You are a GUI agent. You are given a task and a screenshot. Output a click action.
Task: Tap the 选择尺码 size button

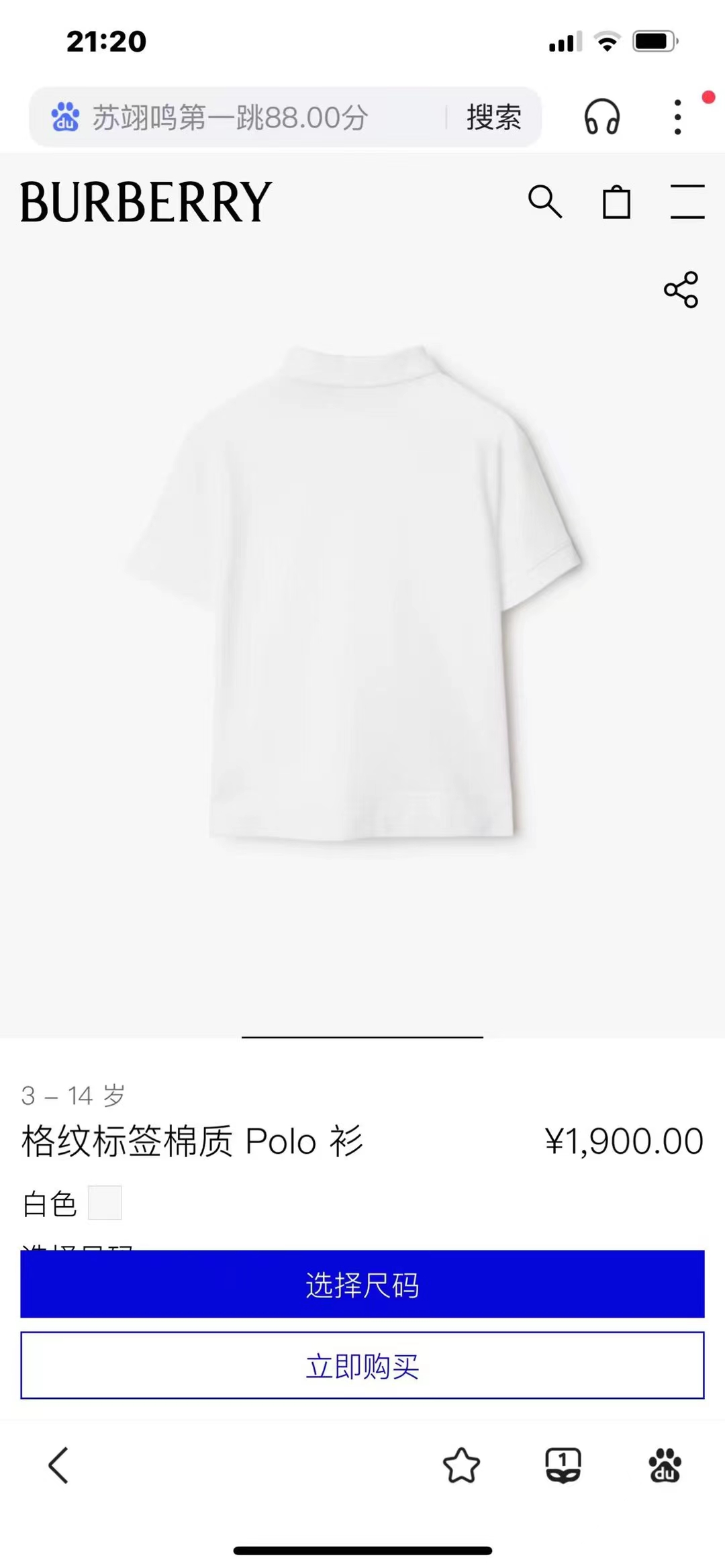coord(362,1285)
